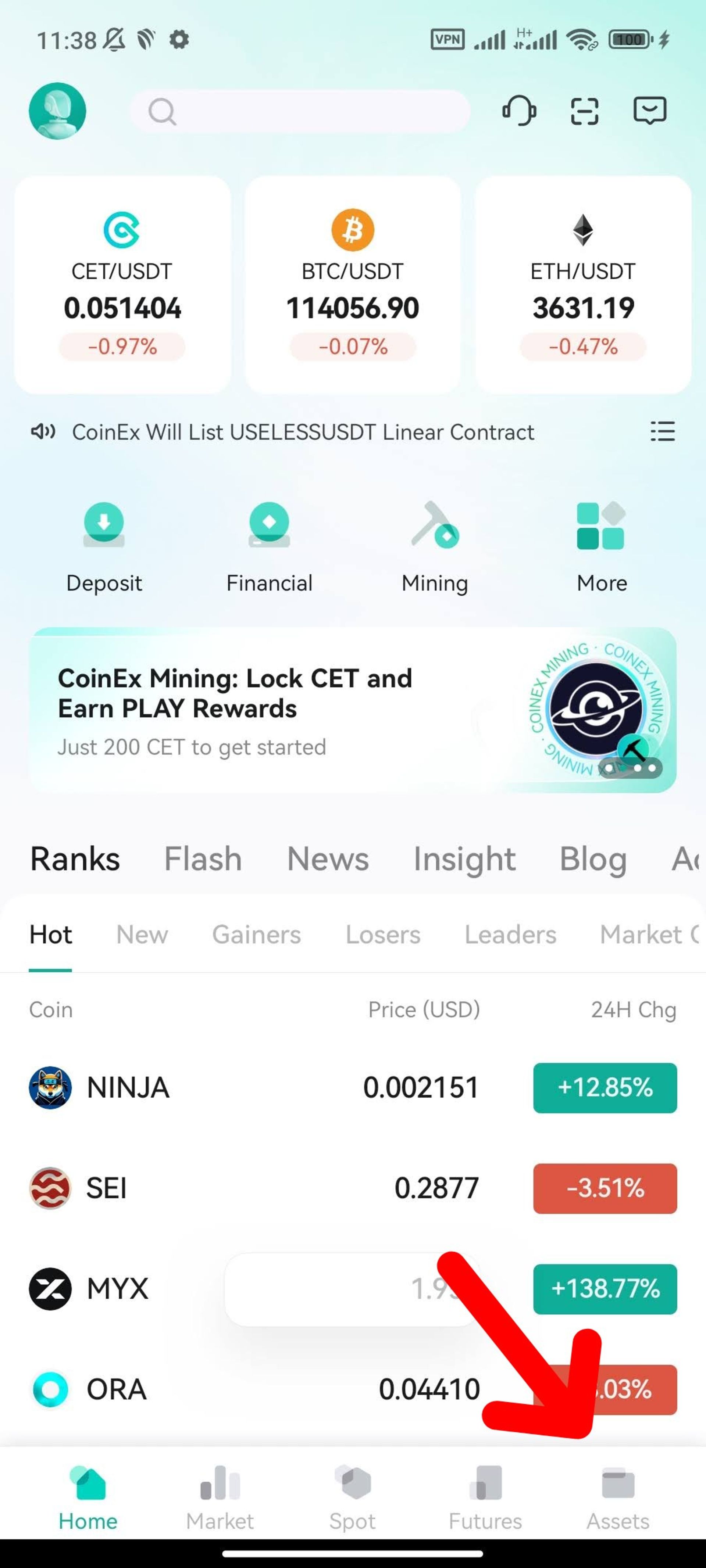Viewport: 706px width, 1568px height.
Task: Open the messages inbox icon
Action: (x=650, y=111)
